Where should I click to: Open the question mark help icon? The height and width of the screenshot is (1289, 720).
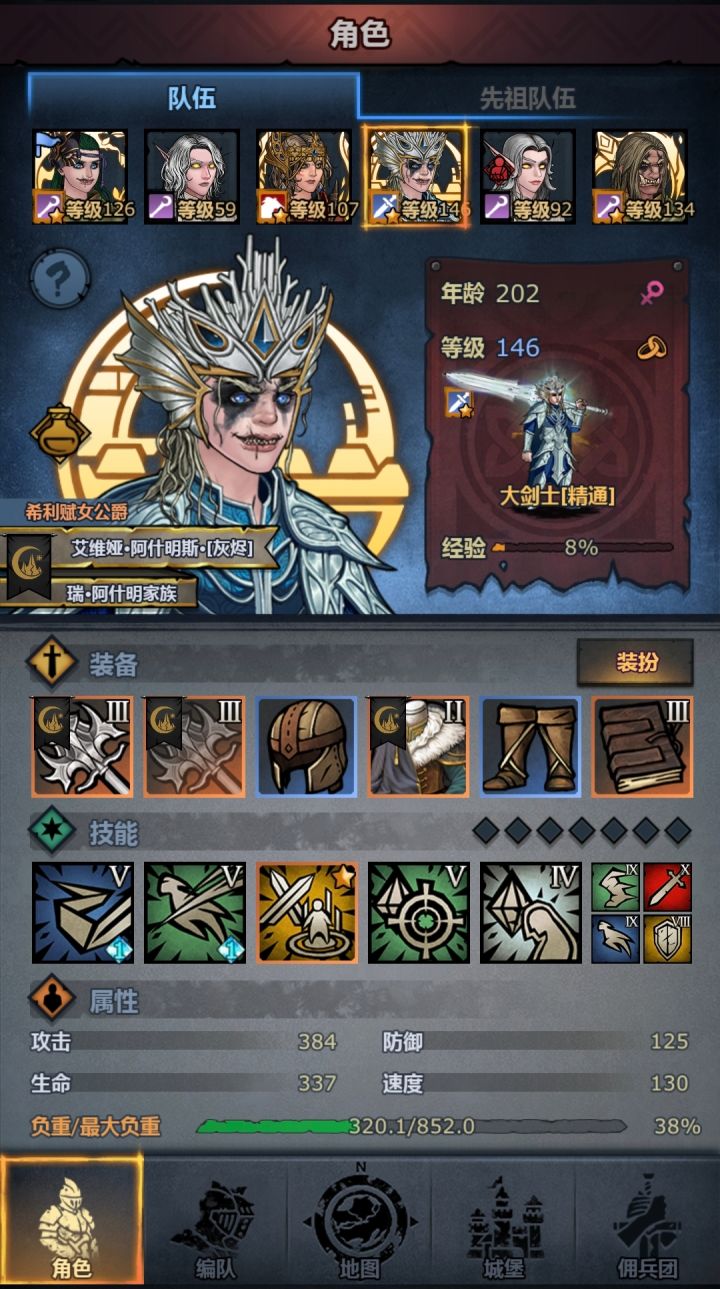(60, 277)
